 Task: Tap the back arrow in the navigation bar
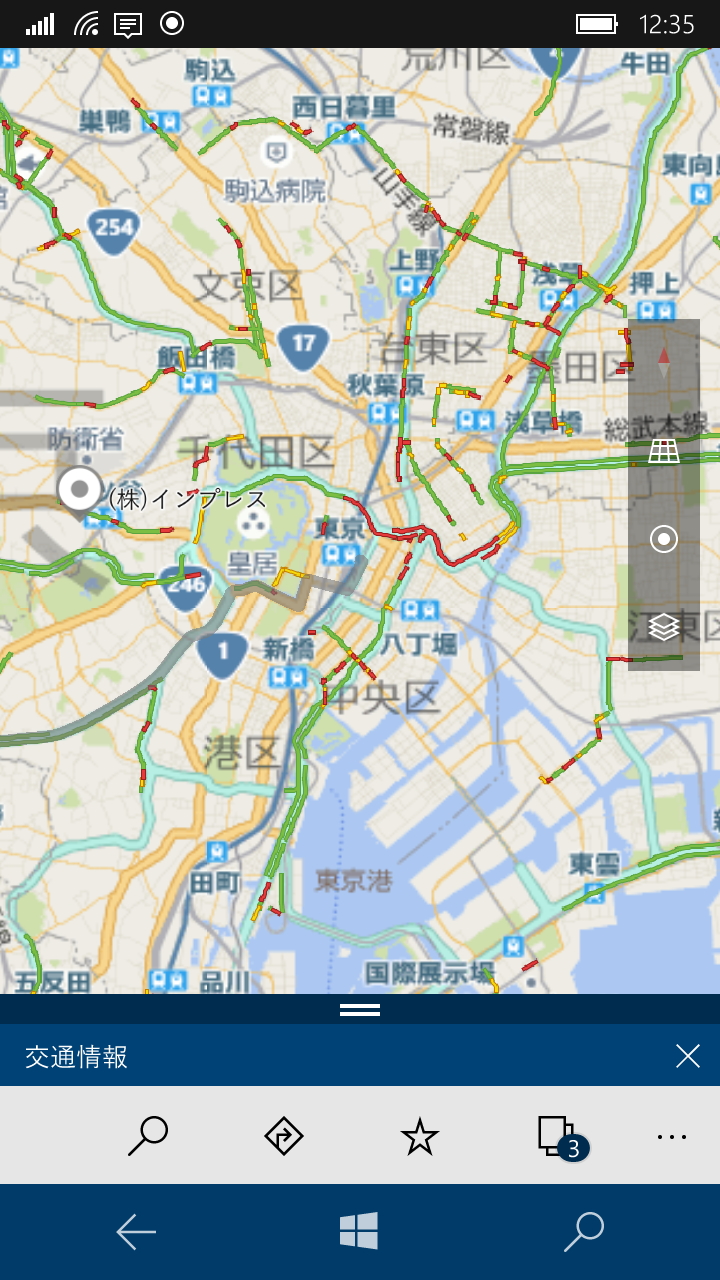tap(137, 1233)
